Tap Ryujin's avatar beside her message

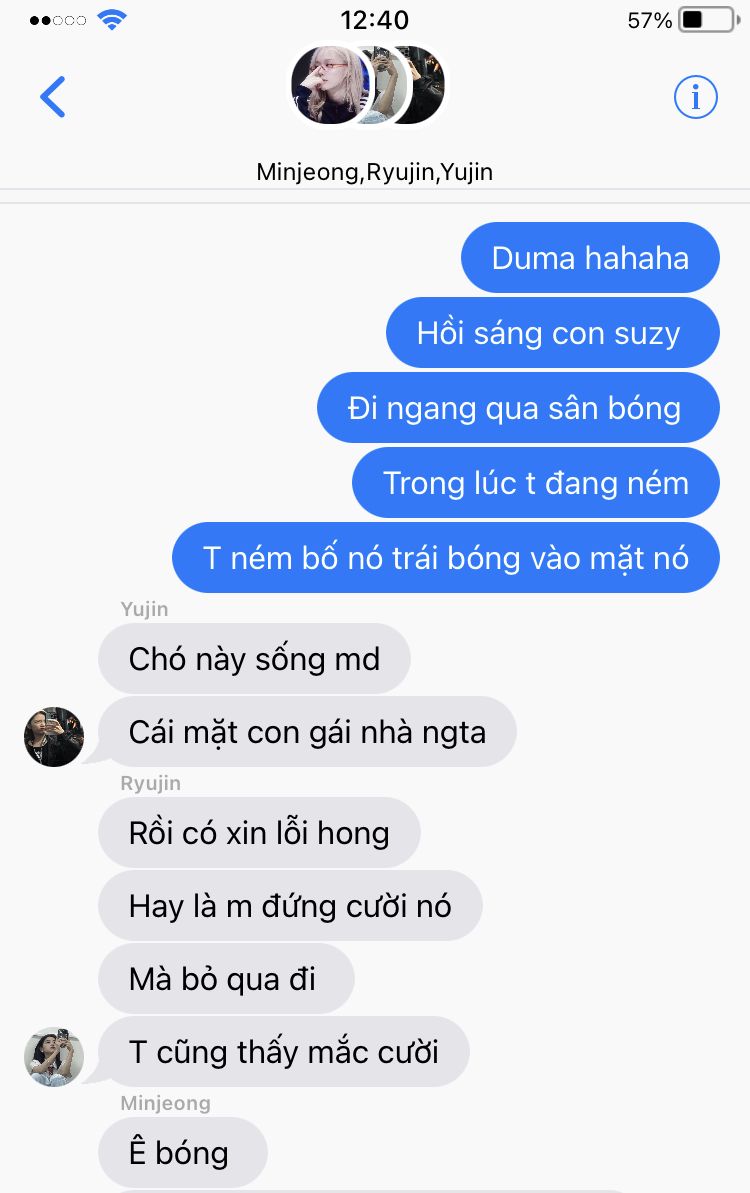pyautogui.click(x=53, y=1057)
